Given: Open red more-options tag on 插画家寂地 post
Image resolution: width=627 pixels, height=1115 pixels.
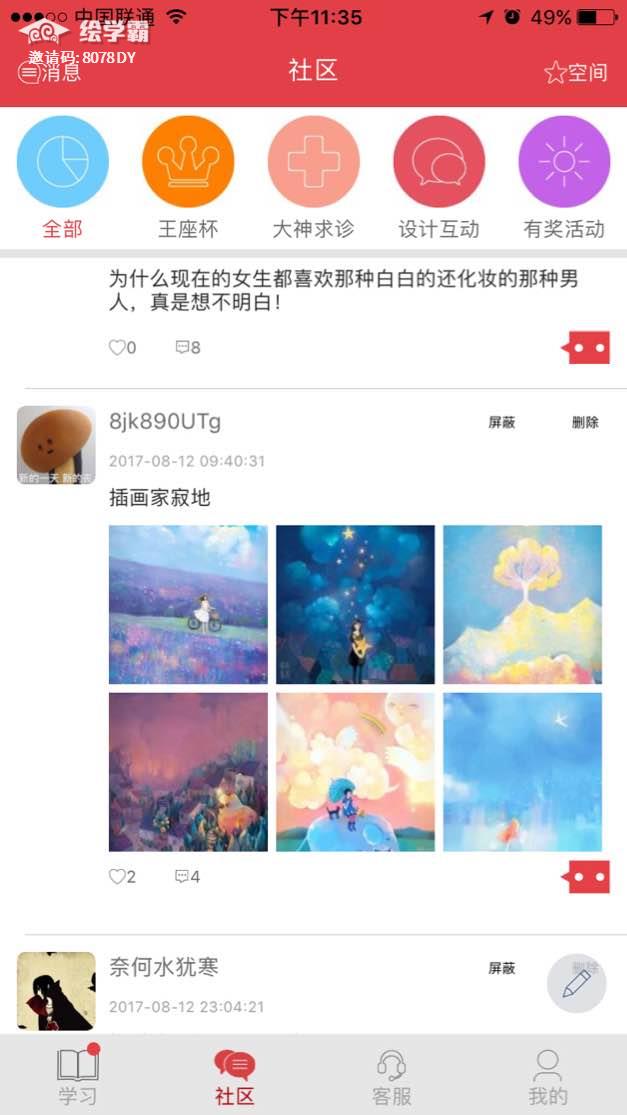Looking at the screenshot, I should coord(586,878).
